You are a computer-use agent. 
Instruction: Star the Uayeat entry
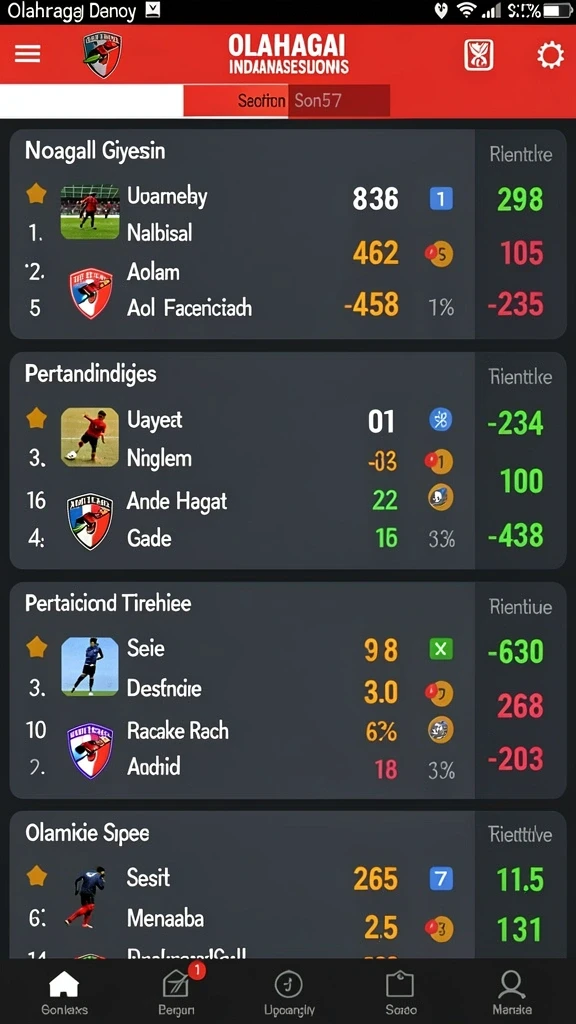[36, 418]
